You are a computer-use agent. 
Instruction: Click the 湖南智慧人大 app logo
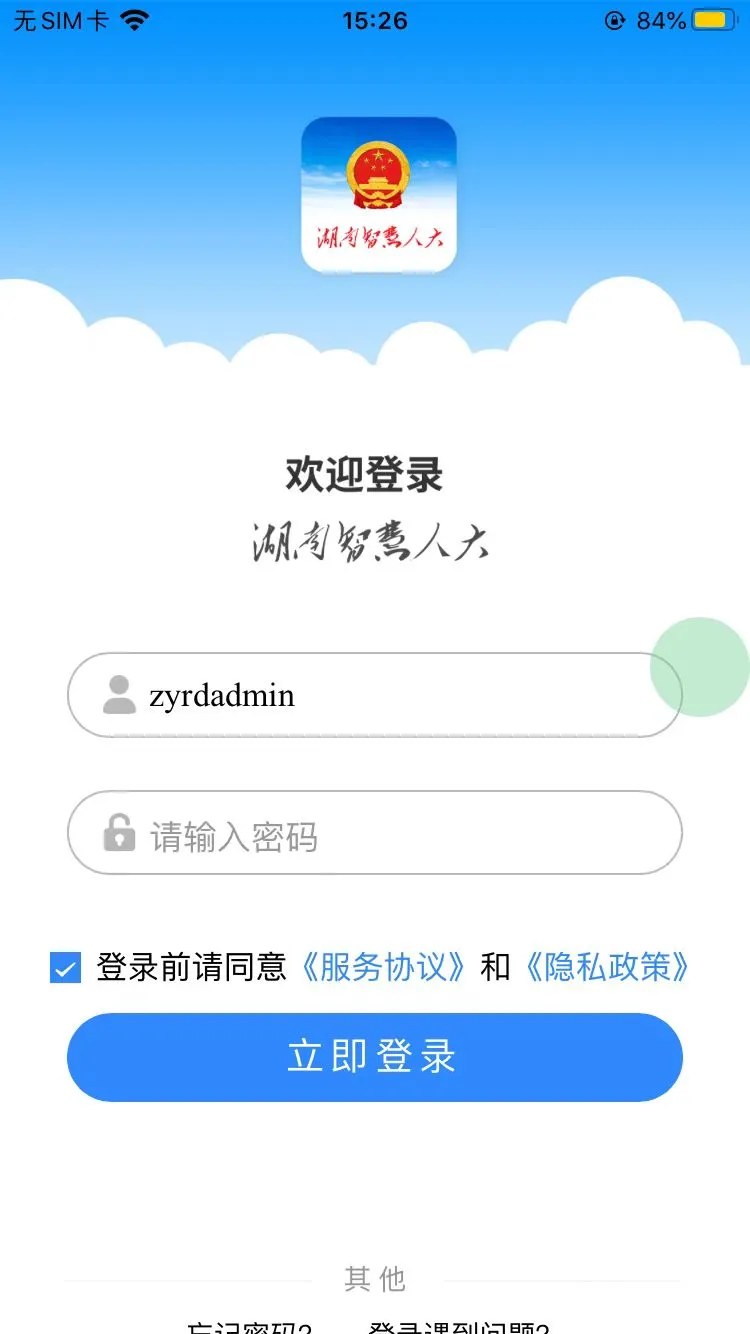click(x=378, y=193)
